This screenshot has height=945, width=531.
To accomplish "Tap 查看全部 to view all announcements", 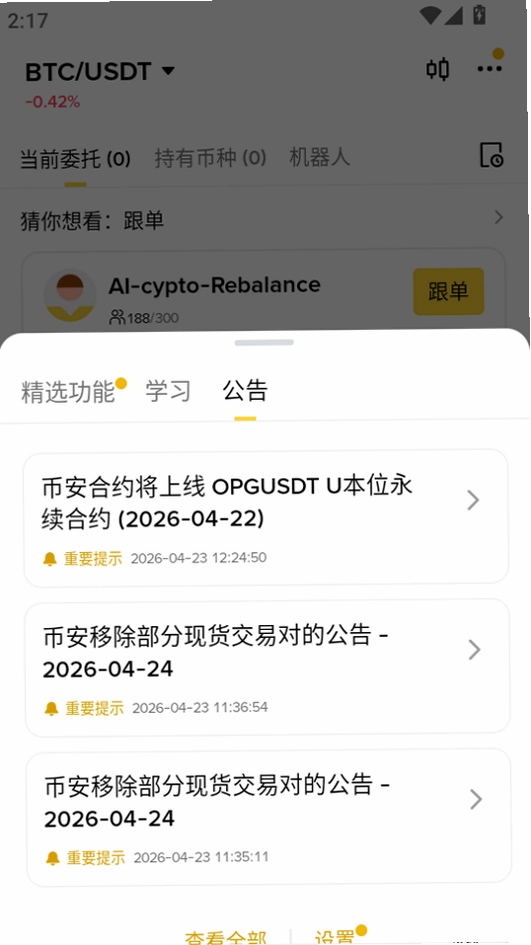I will pos(225,937).
